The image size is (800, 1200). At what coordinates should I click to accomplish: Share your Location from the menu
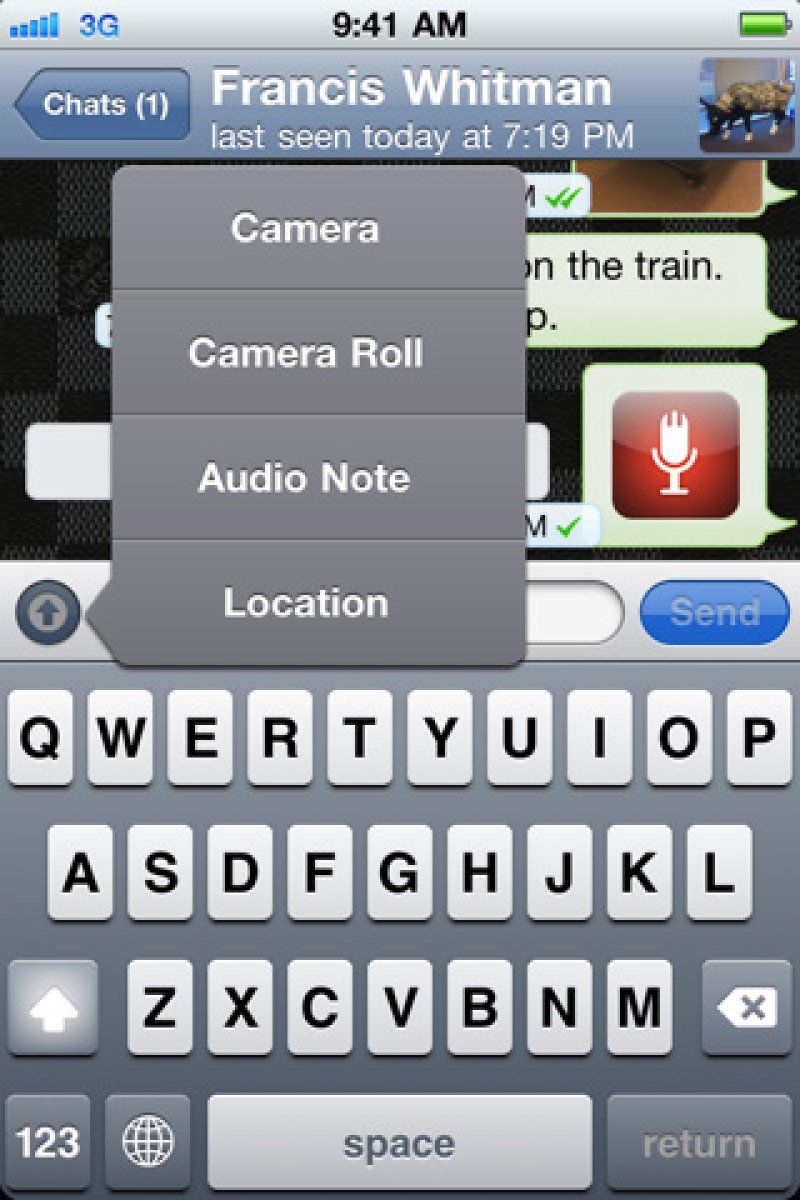305,603
